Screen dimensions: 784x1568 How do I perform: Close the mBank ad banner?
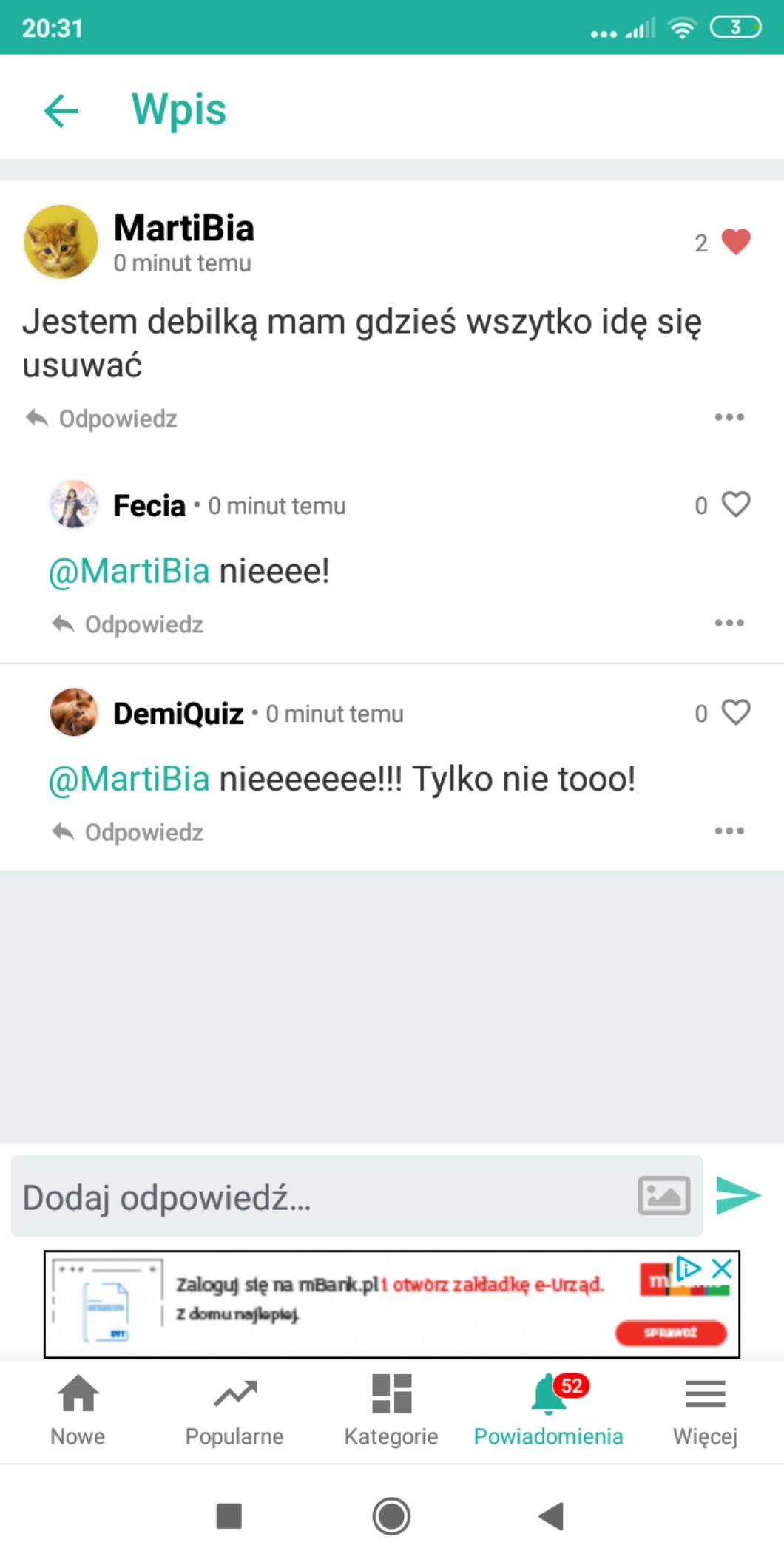722,1268
